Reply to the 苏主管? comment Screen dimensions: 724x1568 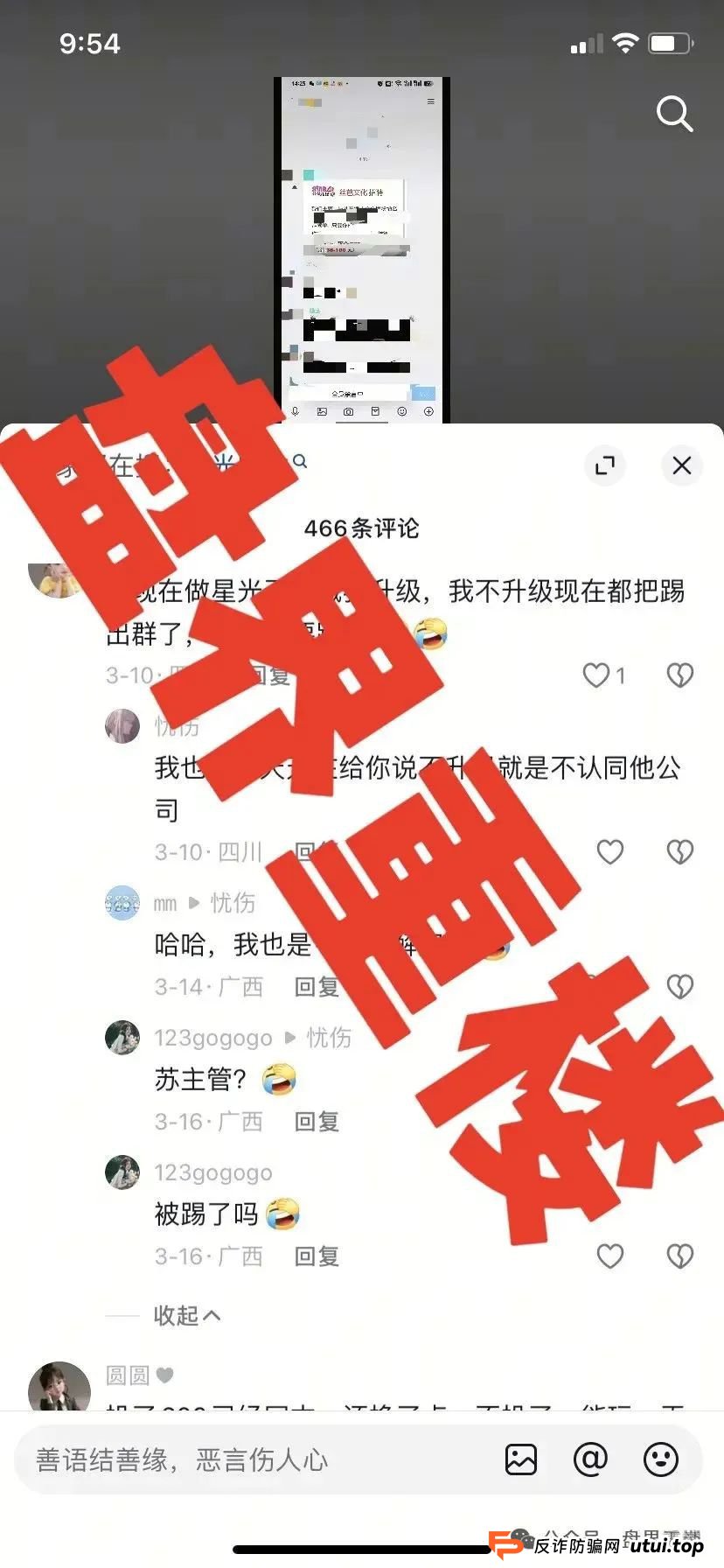(x=316, y=1122)
